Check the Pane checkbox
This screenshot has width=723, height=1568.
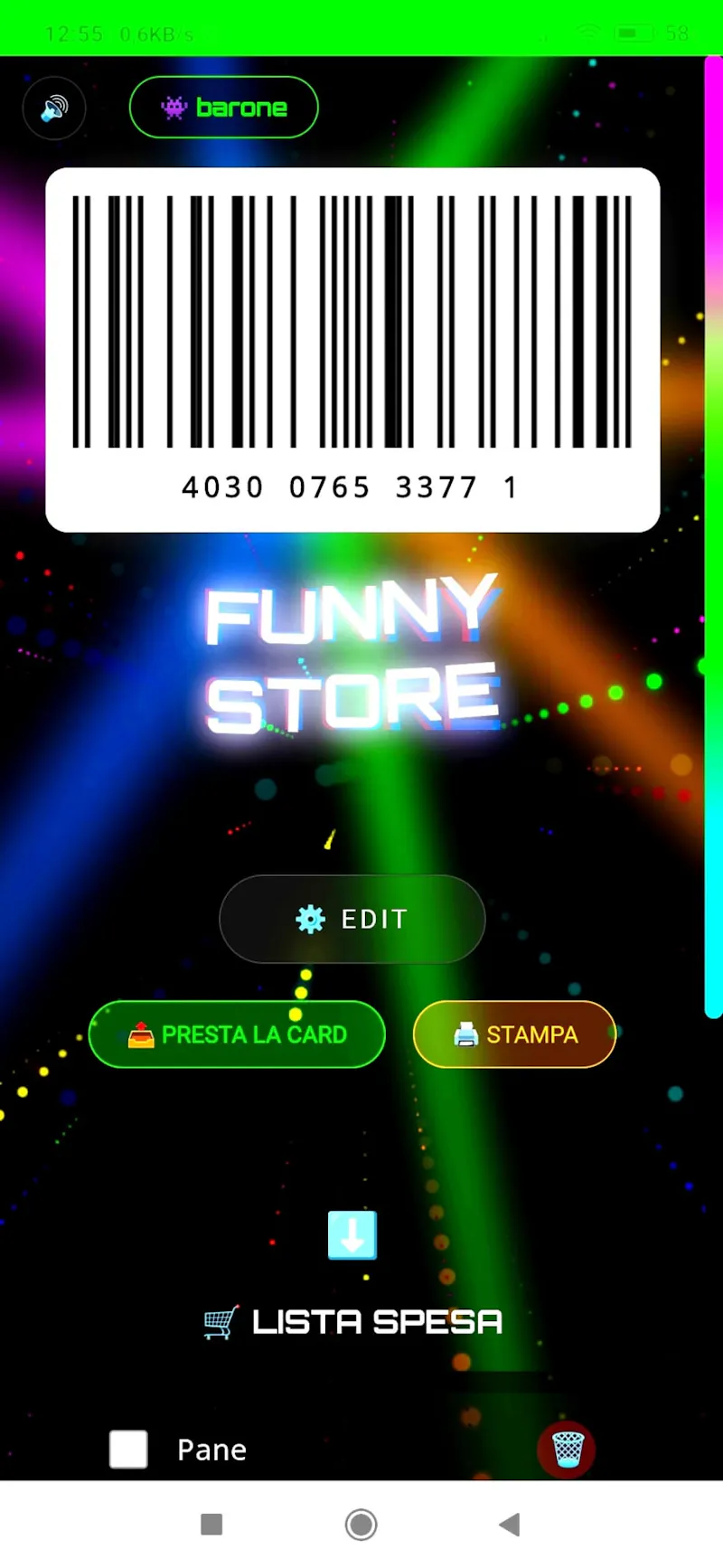(x=128, y=1449)
